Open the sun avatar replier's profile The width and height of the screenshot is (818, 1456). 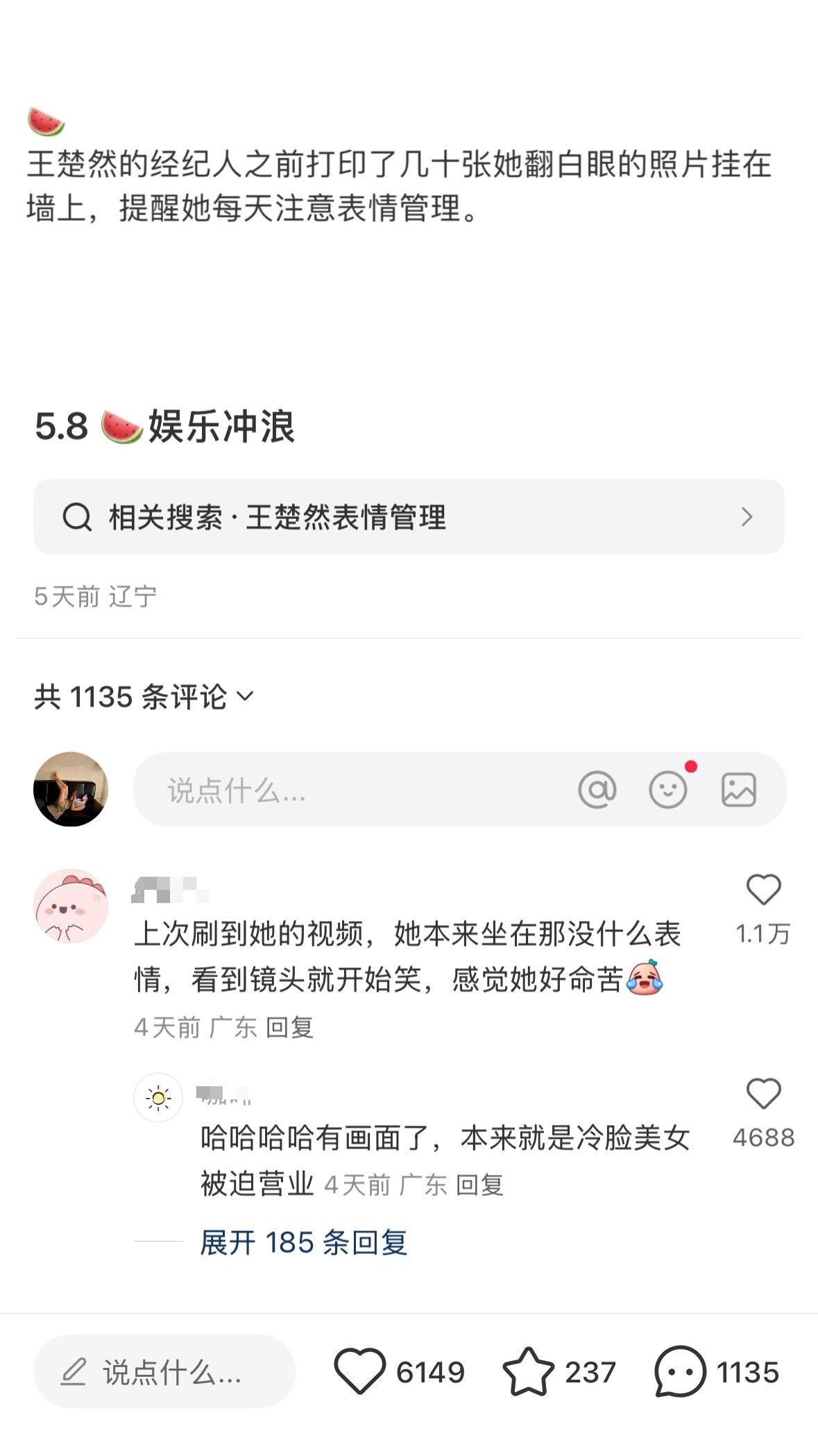[x=158, y=1097]
